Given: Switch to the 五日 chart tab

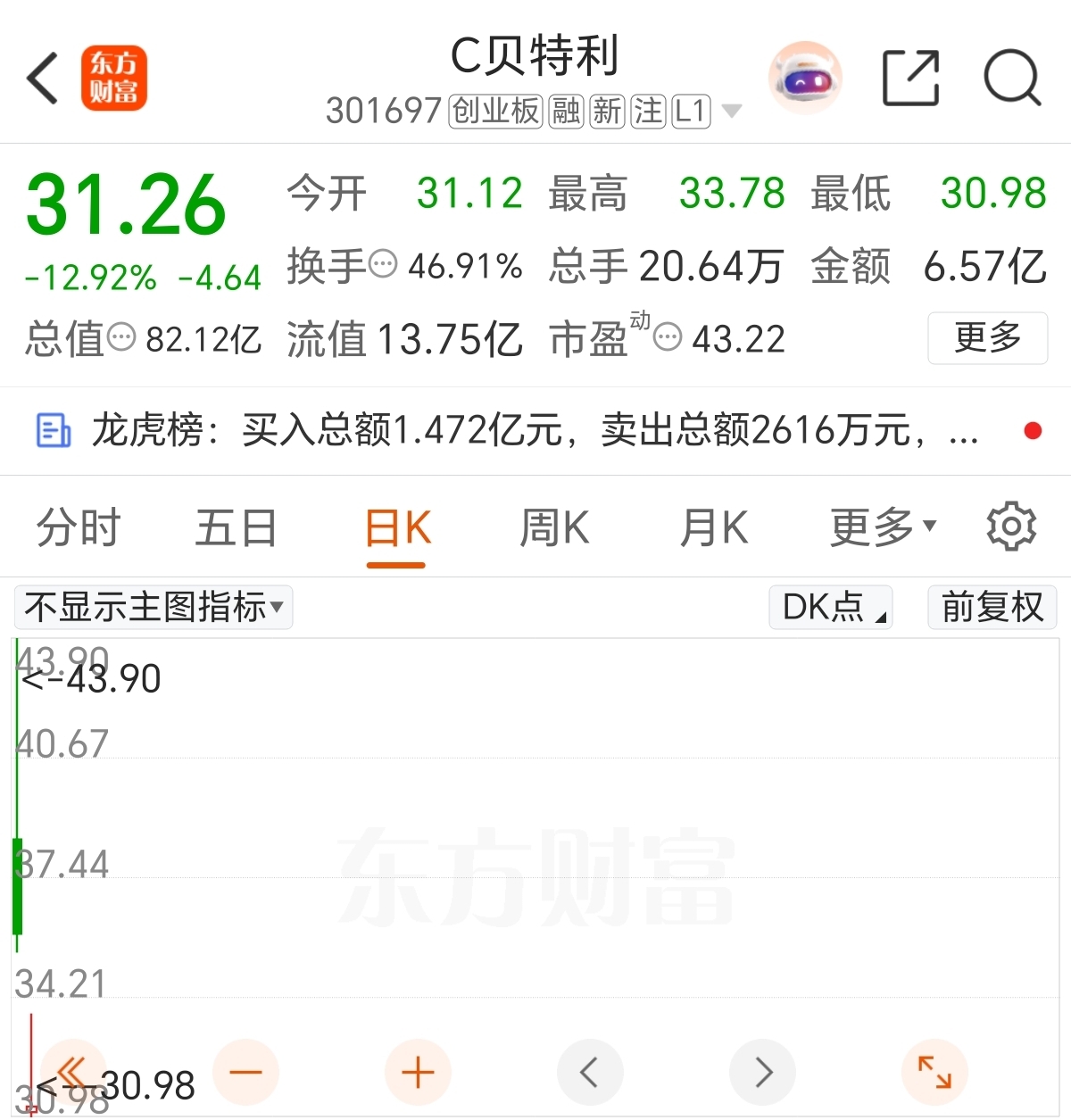Looking at the screenshot, I should 237,527.
